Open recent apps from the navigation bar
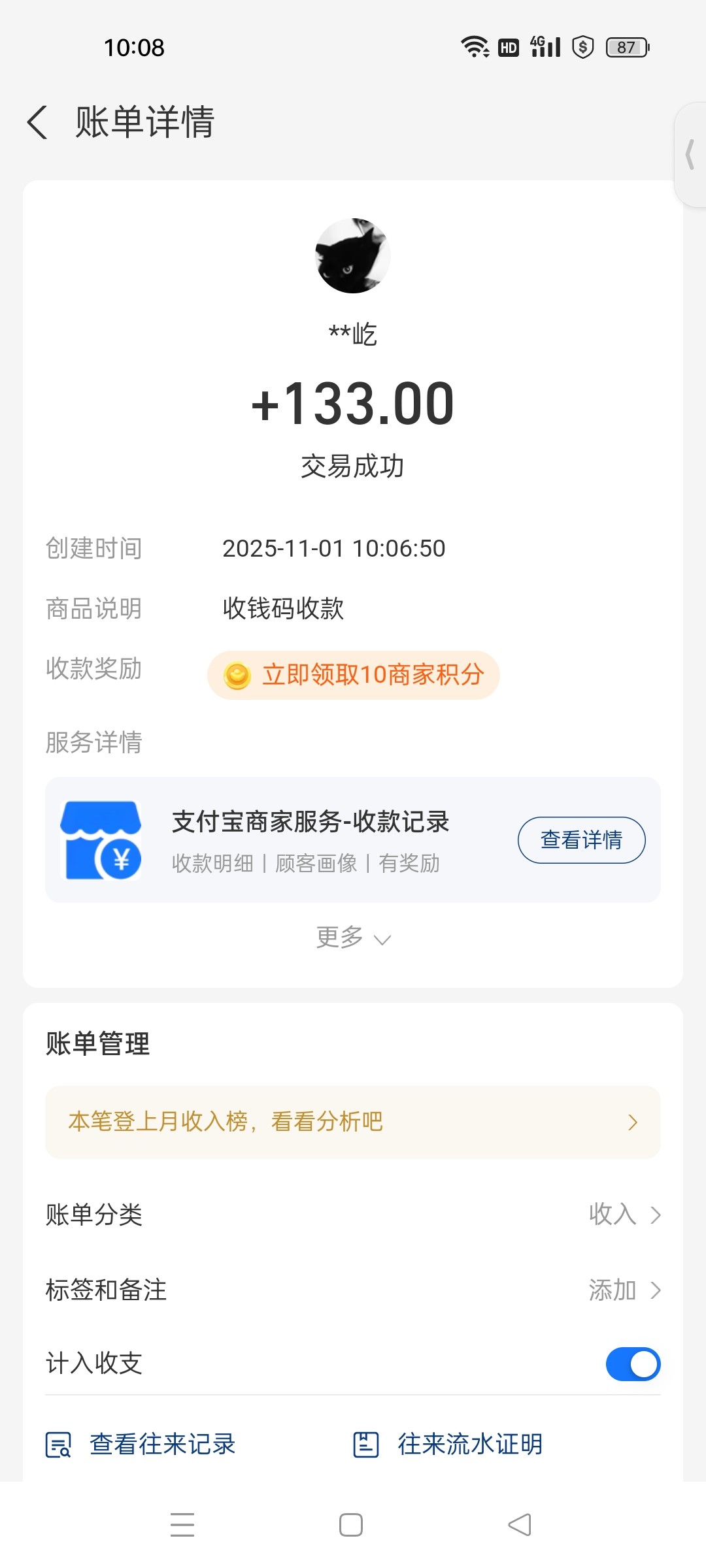The height and width of the screenshot is (1568, 706). (x=182, y=1526)
